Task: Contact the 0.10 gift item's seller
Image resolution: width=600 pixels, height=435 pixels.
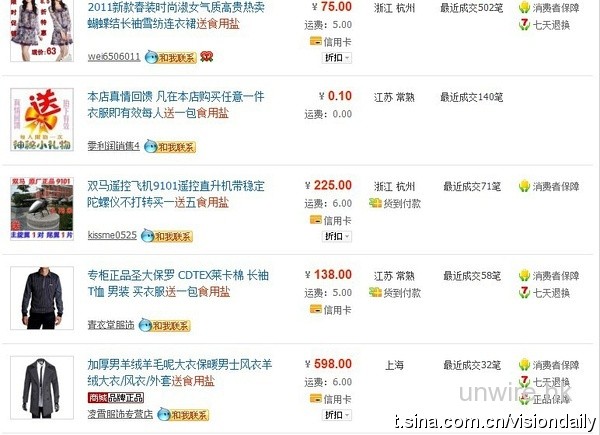Action: point(170,146)
